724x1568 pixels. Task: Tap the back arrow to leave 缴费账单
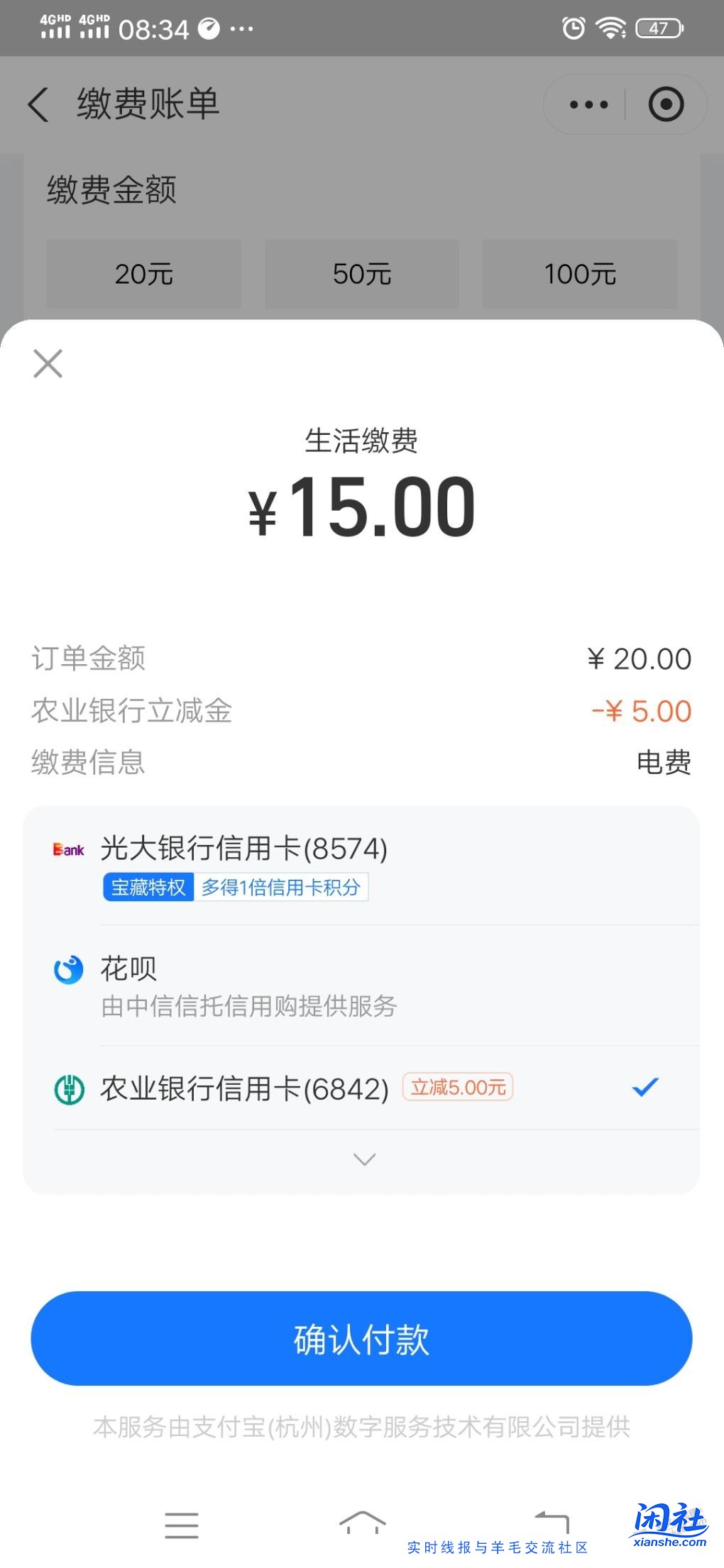pos(37,104)
